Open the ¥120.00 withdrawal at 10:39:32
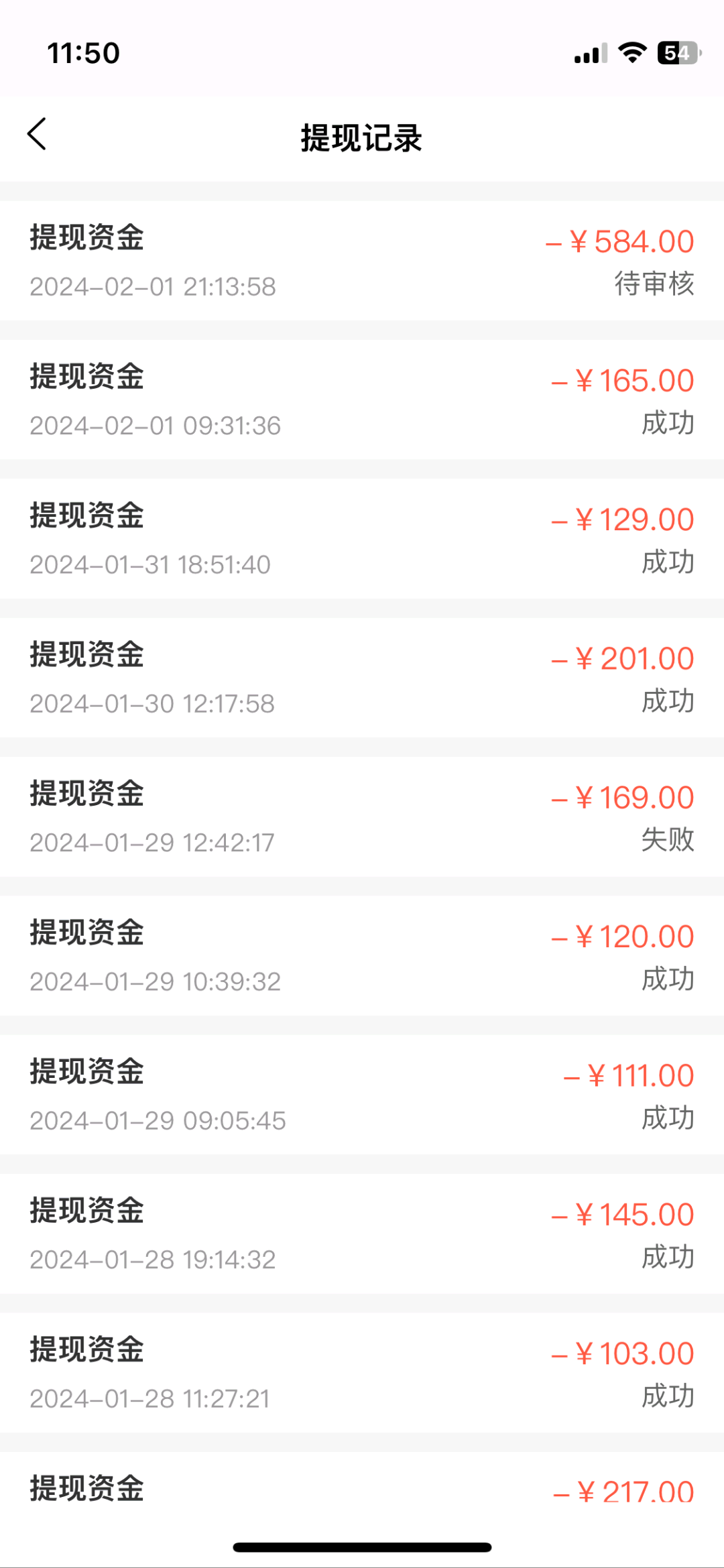This screenshot has height=1568, width=724. click(362, 955)
